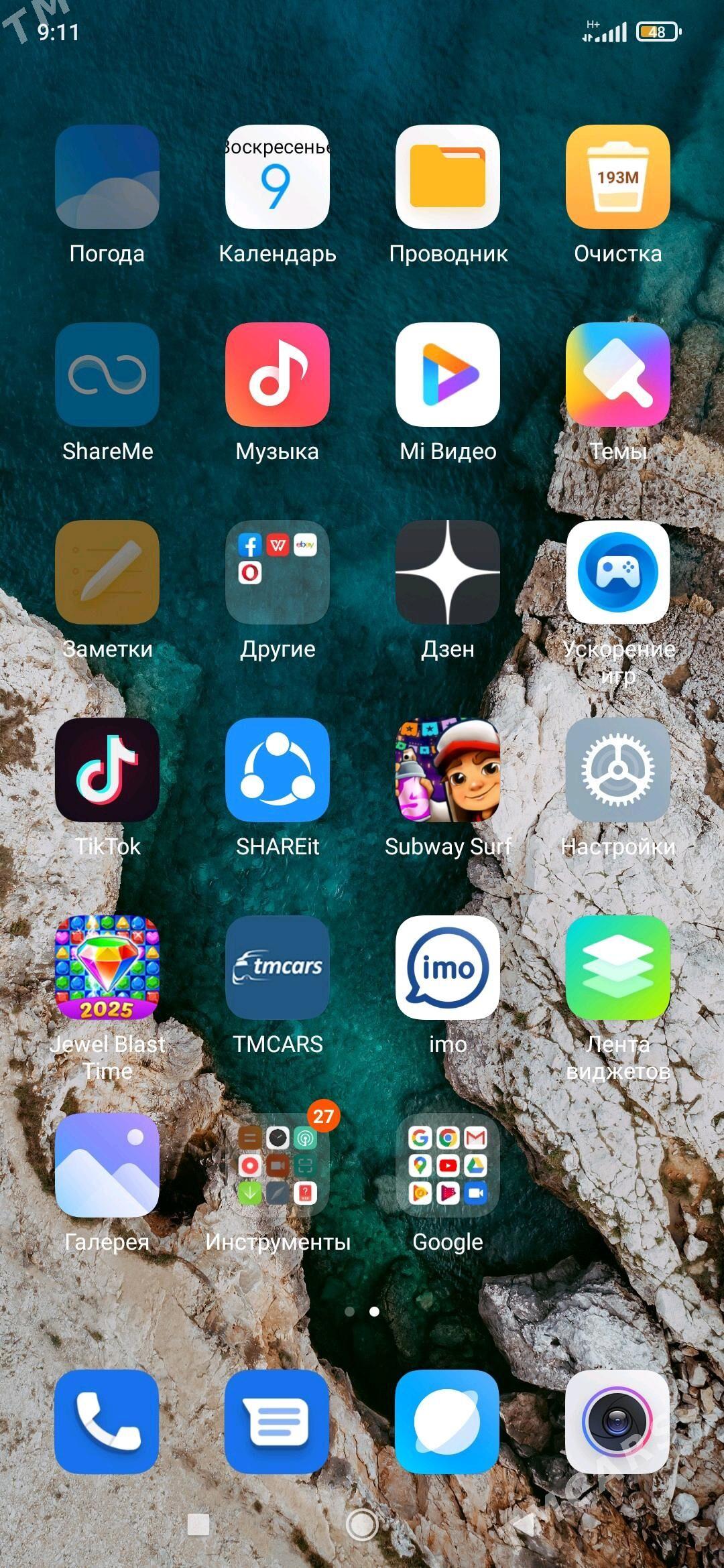This screenshot has width=724, height=1568.
Task: Open TikTok
Action: pyautogui.click(x=107, y=770)
